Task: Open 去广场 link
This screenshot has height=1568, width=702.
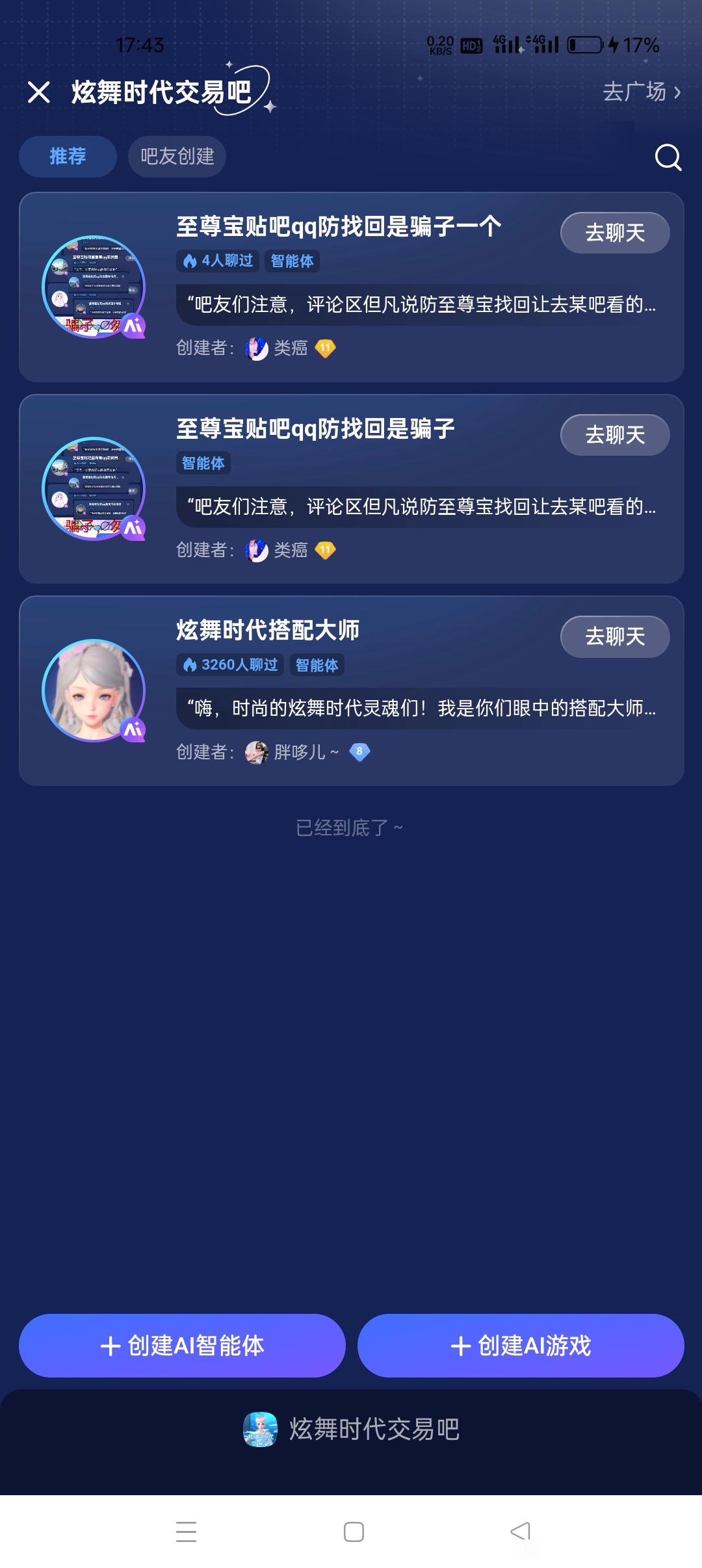Action: (641, 92)
